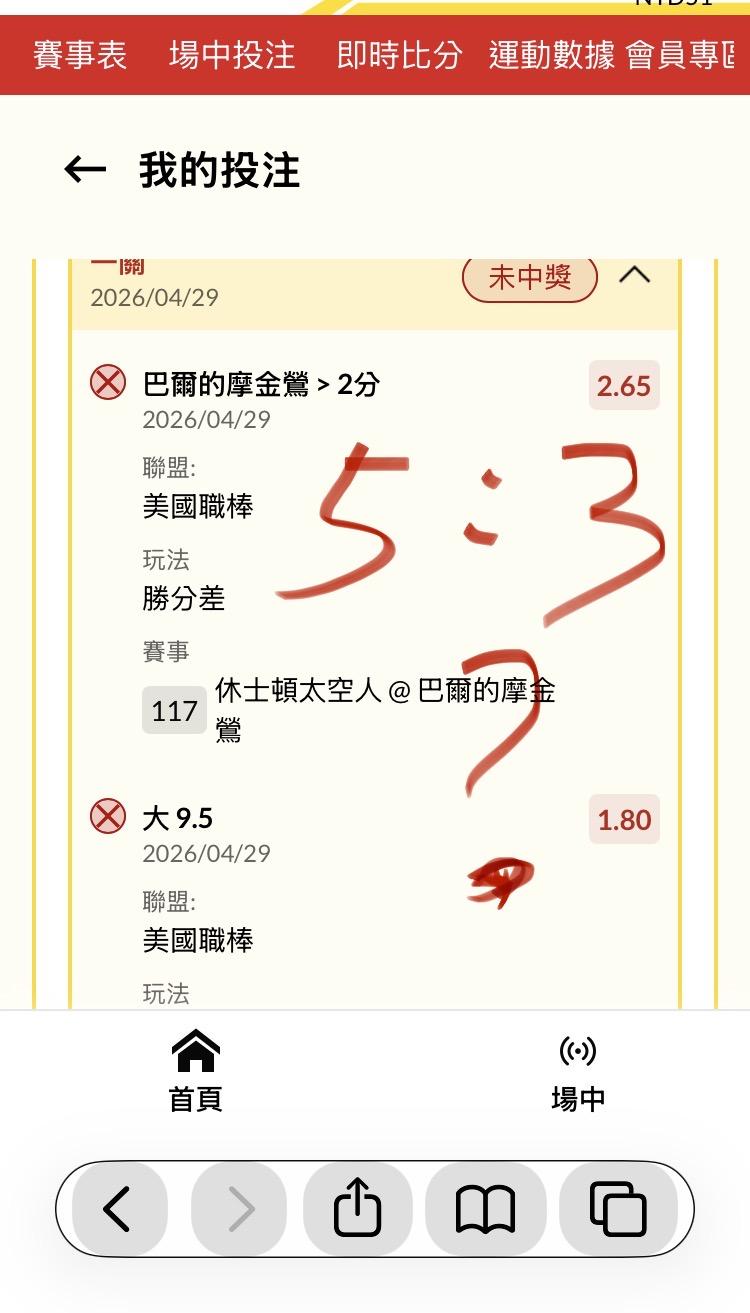Go back from 我的投注 page
The image size is (750, 1313).
coord(85,170)
